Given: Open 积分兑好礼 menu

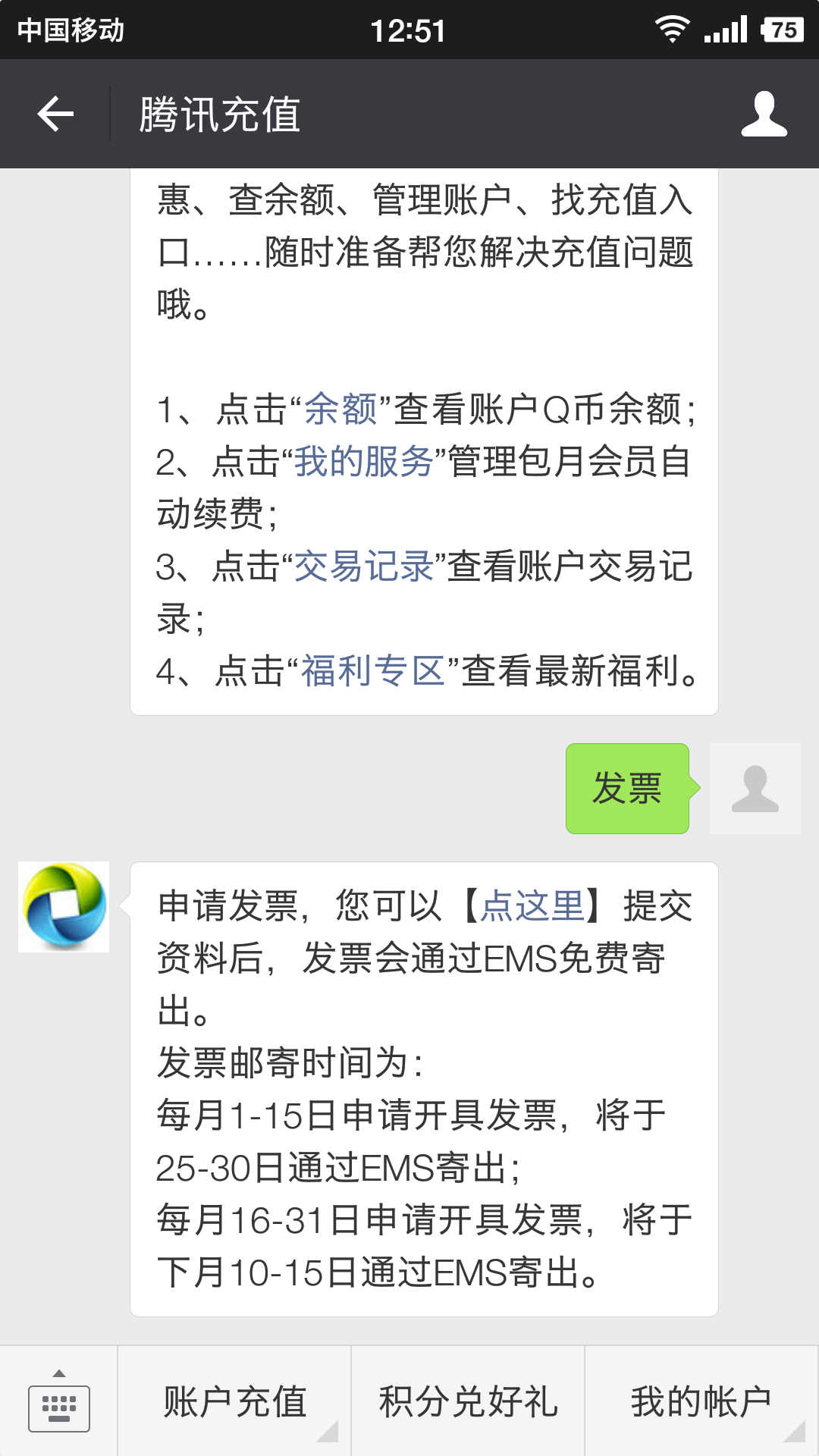Looking at the screenshot, I should coord(468,1401).
